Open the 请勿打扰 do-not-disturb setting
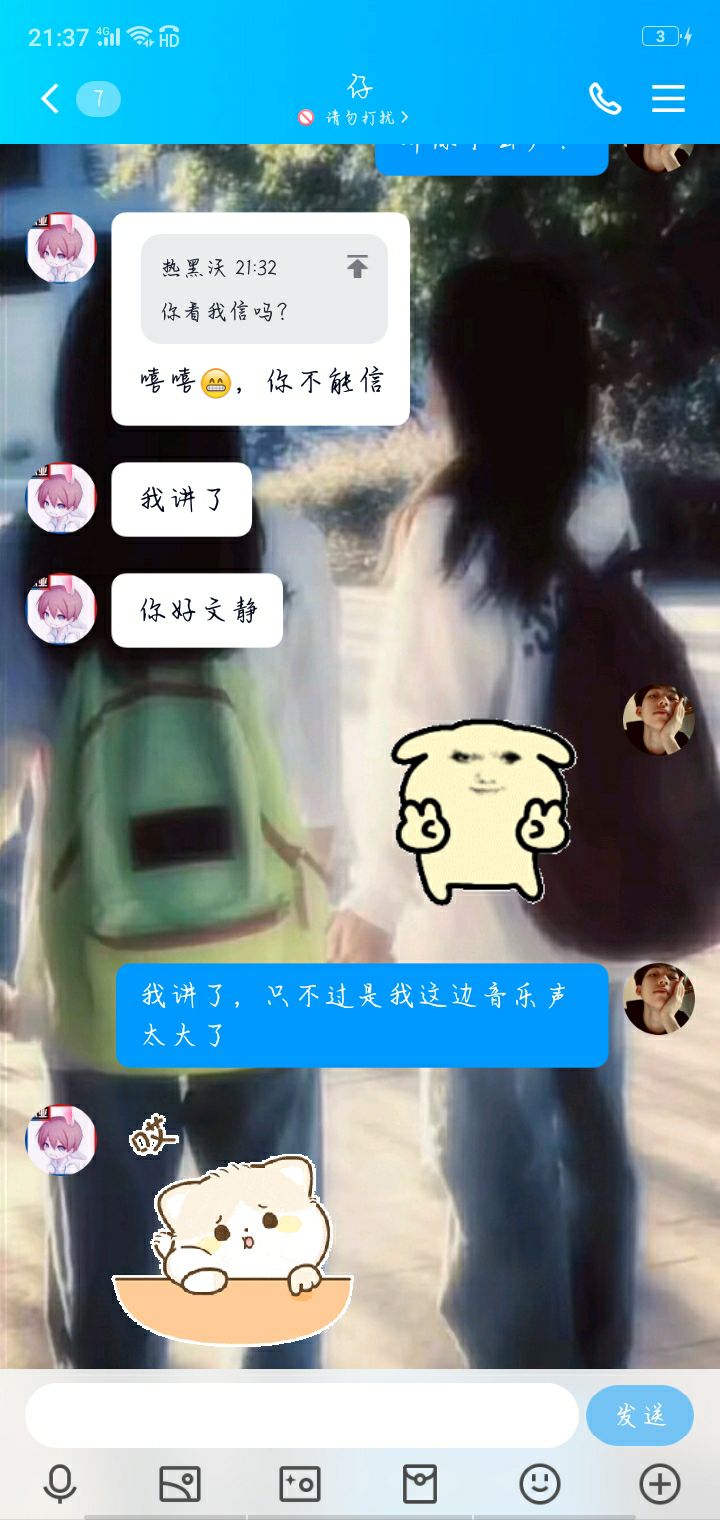Image resolution: width=720 pixels, height=1520 pixels. (x=353, y=118)
